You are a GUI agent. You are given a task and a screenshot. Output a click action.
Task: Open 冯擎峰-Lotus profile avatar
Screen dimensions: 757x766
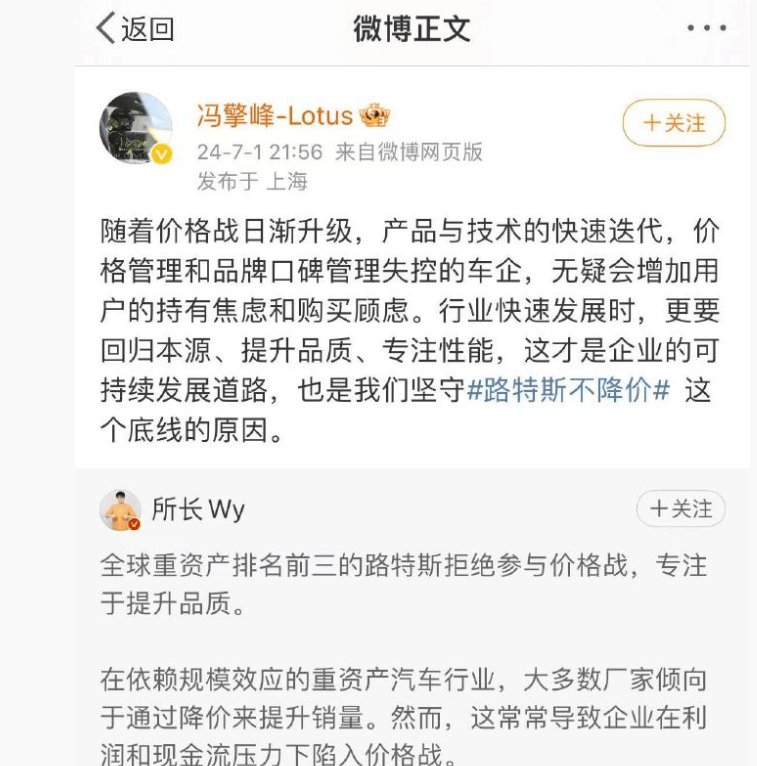[x=135, y=128]
